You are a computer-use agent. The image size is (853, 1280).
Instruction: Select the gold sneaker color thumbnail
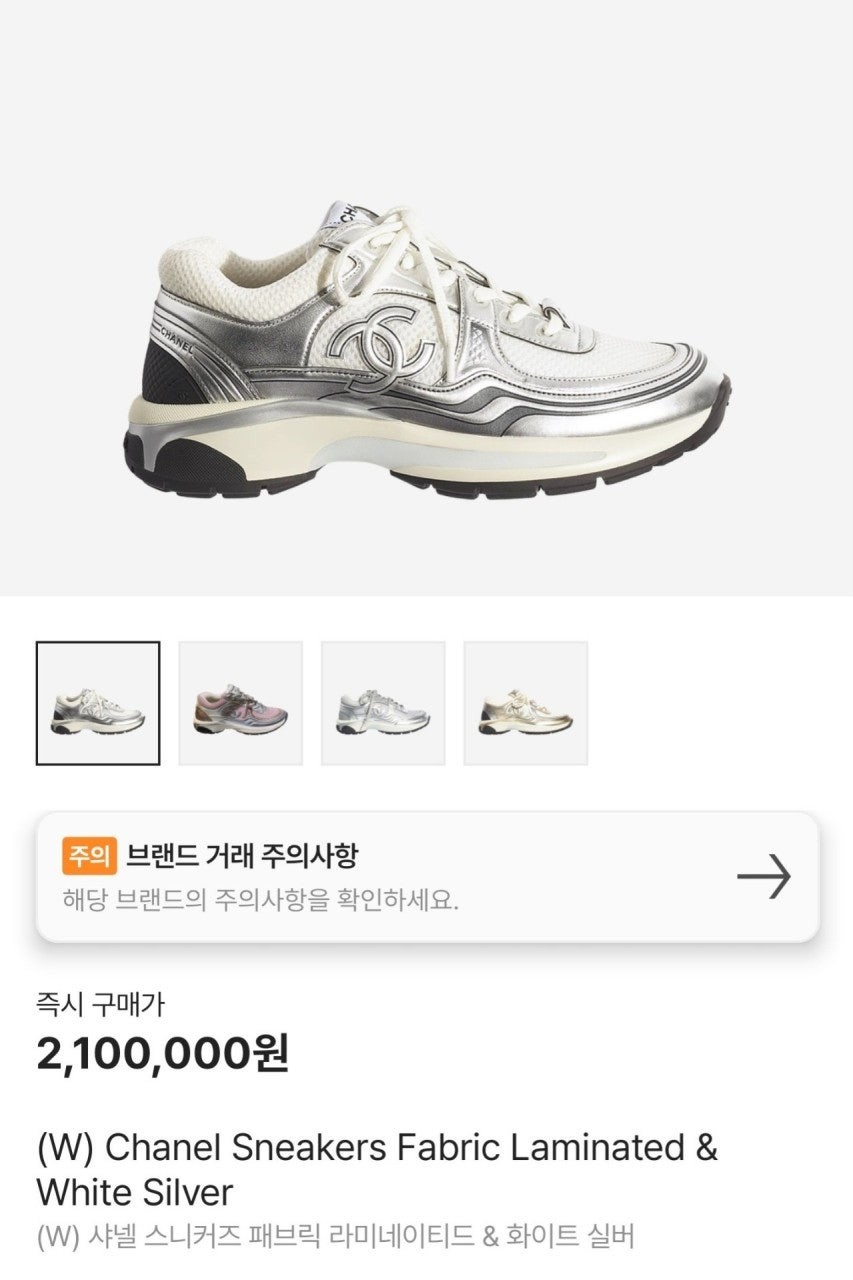(525, 703)
